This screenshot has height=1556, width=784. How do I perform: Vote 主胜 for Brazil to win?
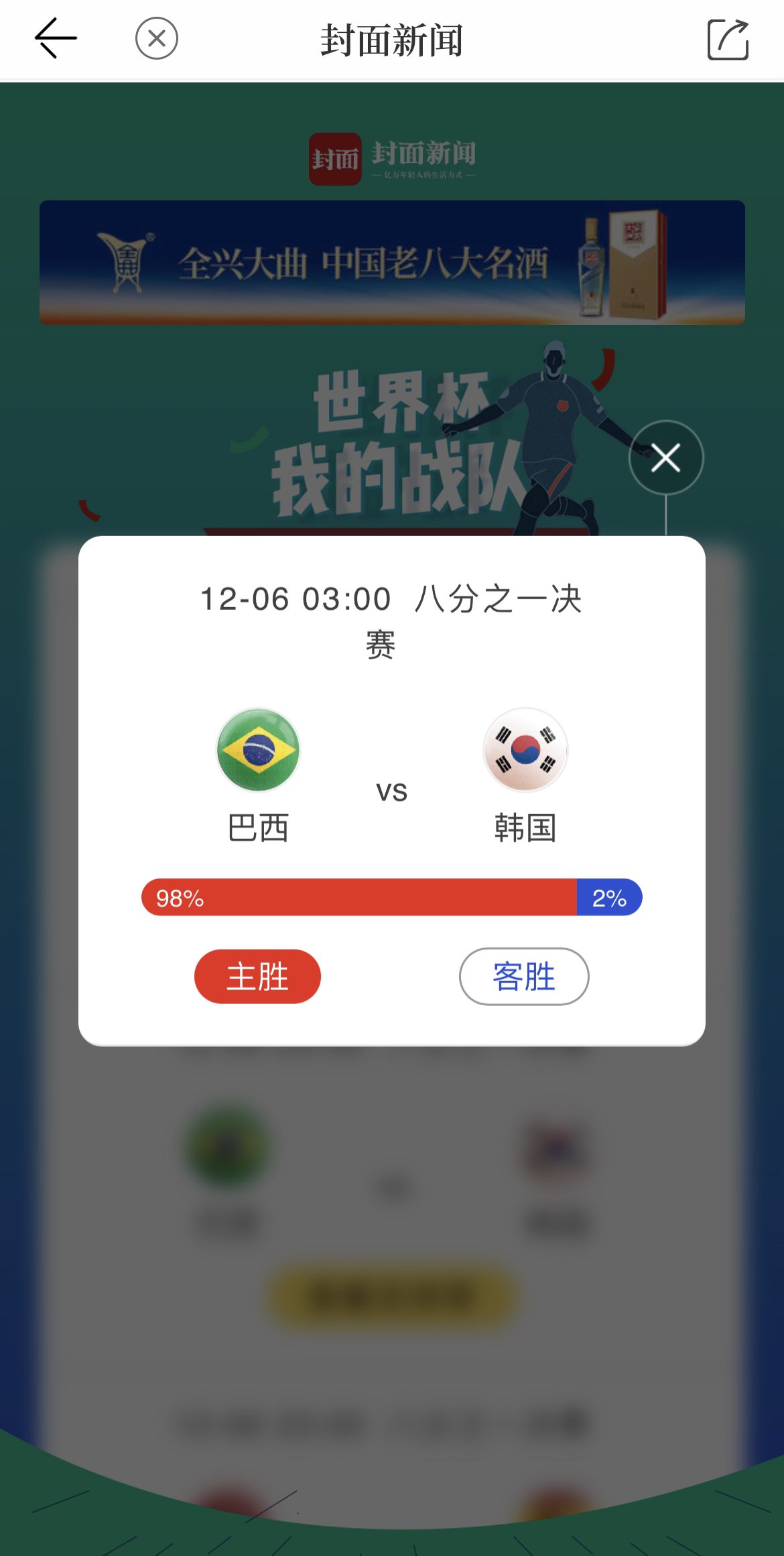click(x=257, y=976)
